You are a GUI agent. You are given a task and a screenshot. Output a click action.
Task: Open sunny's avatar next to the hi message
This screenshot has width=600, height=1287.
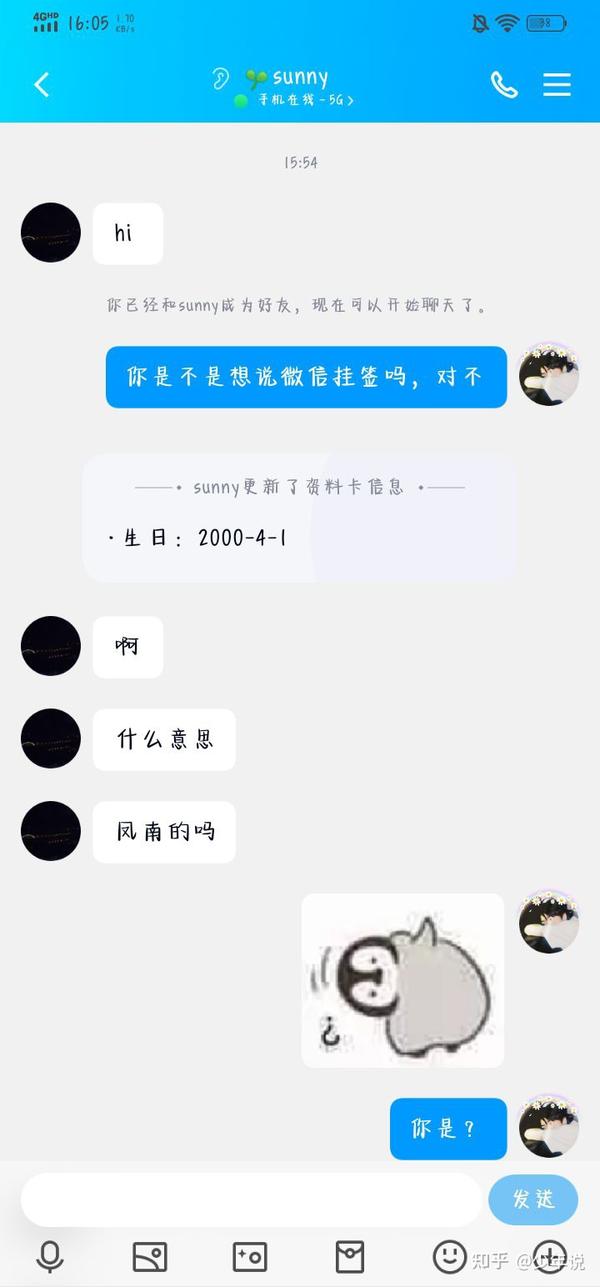coord(51,233)
